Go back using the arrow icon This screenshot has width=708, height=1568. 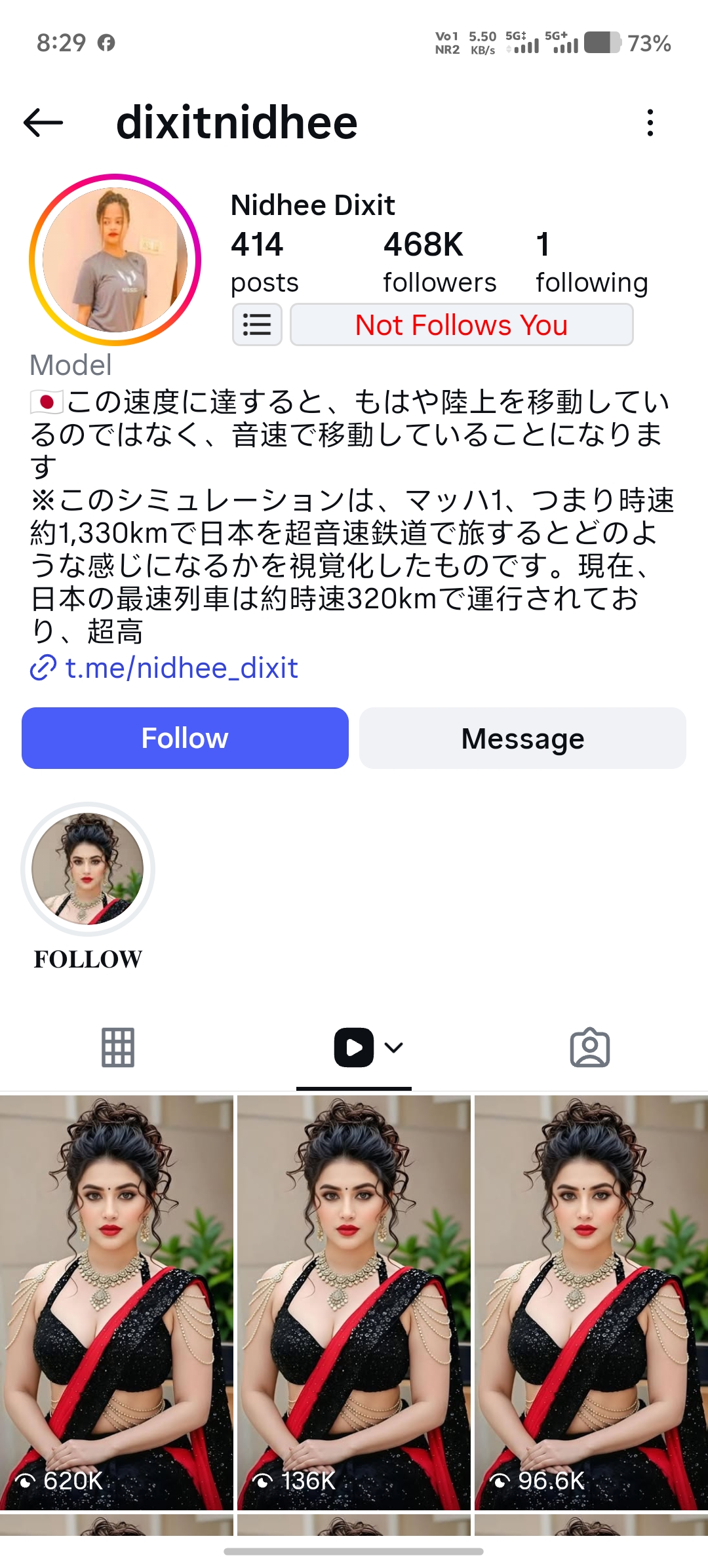point(43,123)
